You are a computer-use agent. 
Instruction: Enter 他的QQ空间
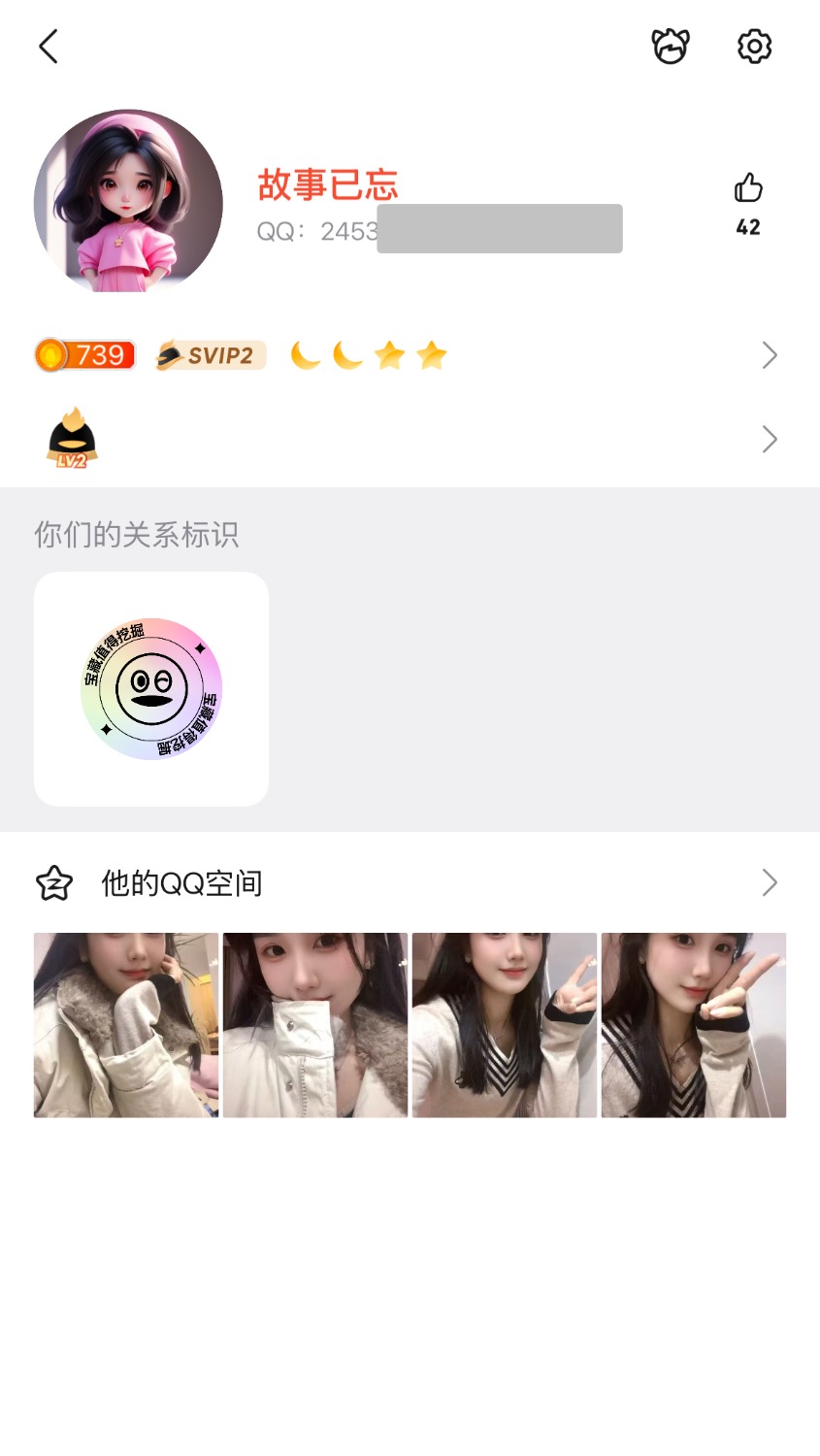tap(408, 882)
